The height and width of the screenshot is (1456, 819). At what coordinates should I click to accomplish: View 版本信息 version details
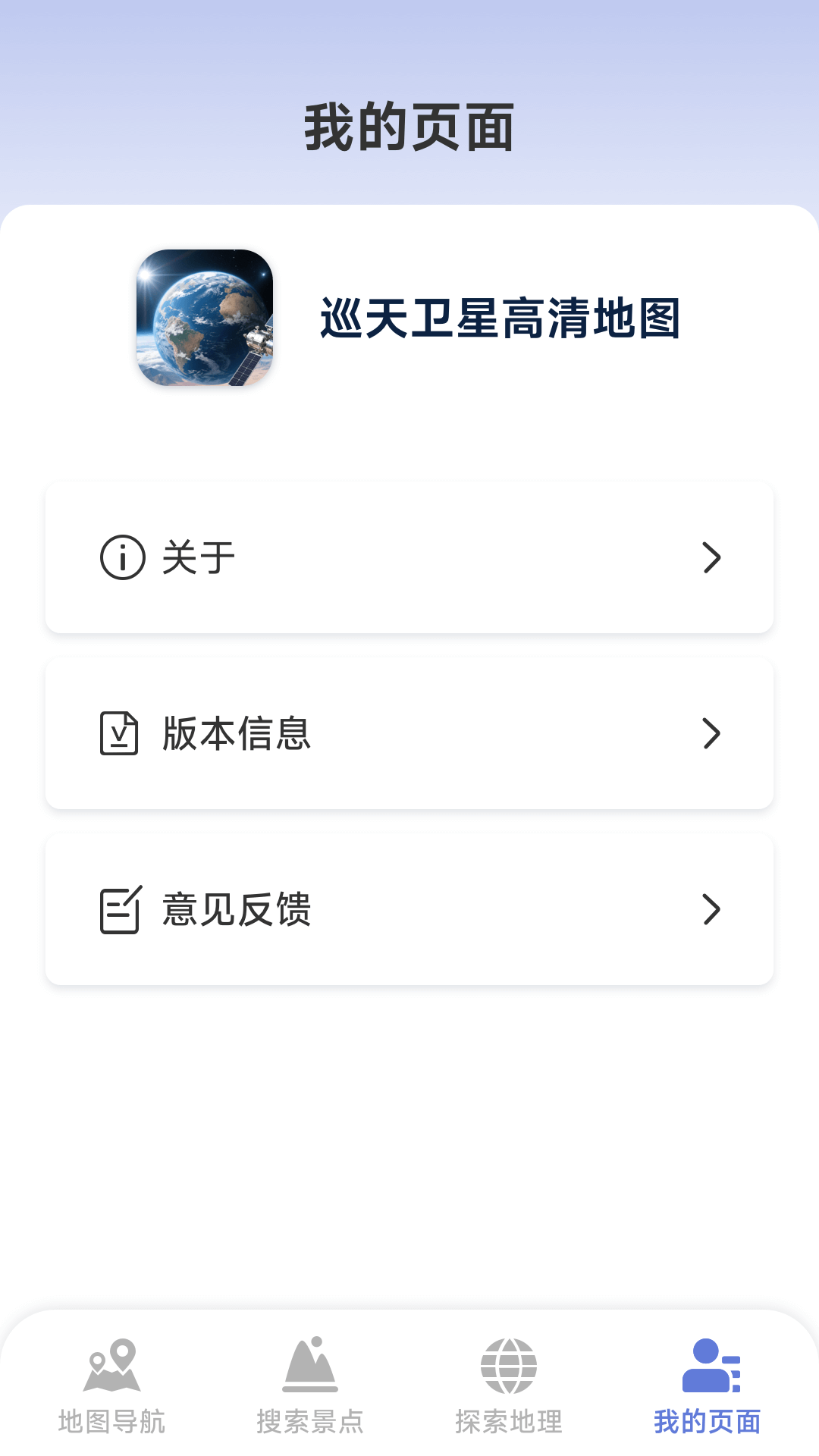point(409,733)
